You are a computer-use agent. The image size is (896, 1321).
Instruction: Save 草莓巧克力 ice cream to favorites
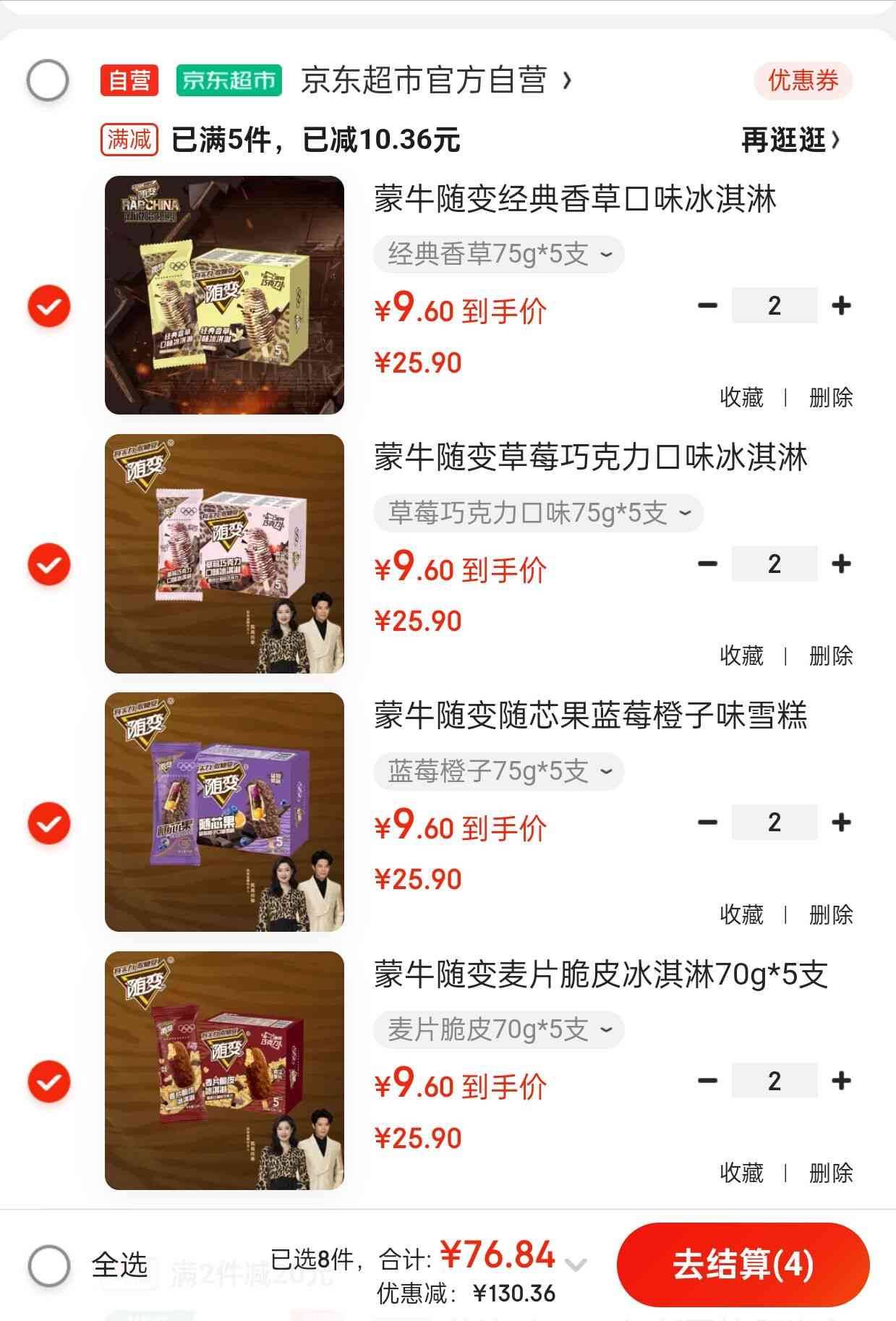pyautogui.click(x=741, y=655)
